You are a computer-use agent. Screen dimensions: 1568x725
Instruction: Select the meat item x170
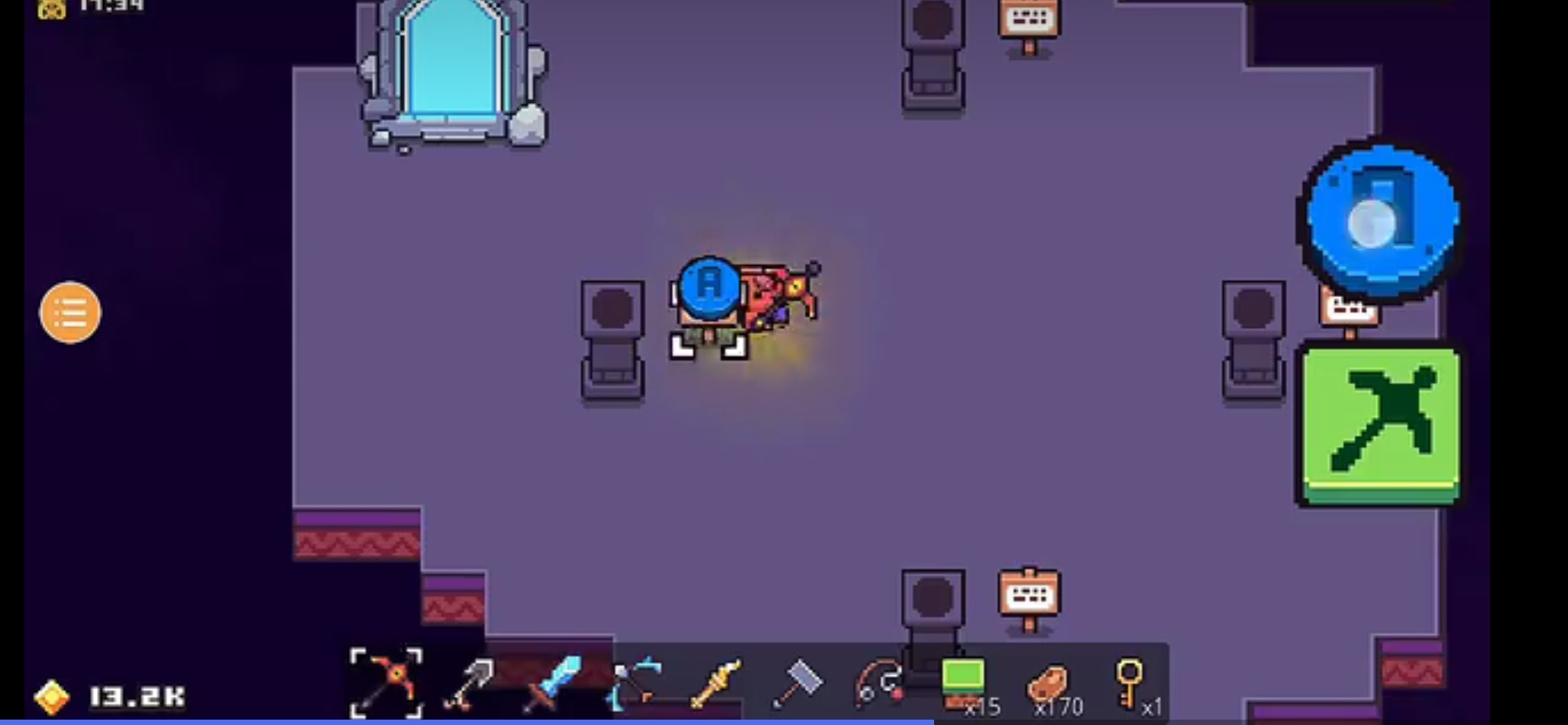pyautogui.click(x=1048, y=684)
